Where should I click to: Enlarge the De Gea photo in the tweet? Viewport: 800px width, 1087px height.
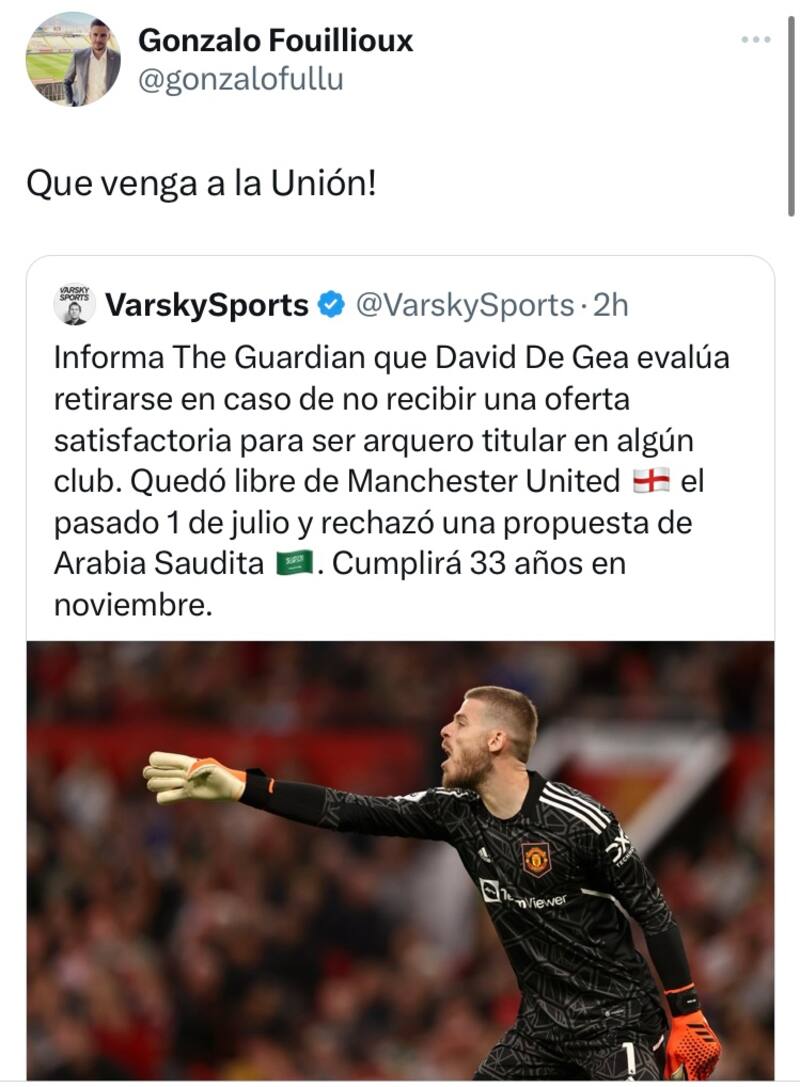[x=400, y=858]
